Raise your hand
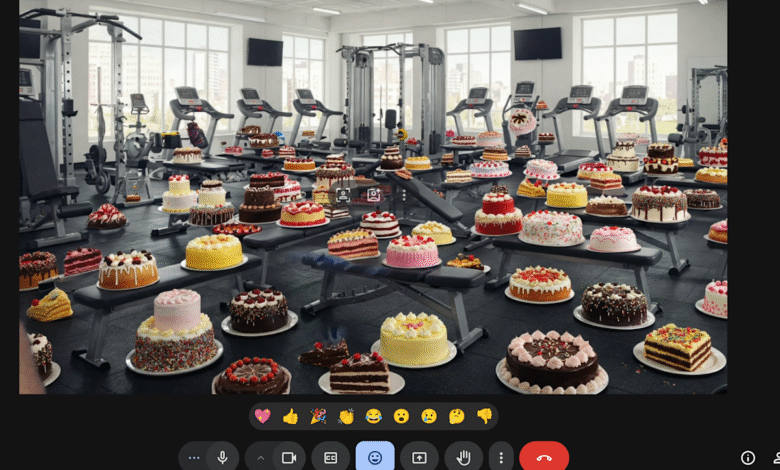 (464, 457)
